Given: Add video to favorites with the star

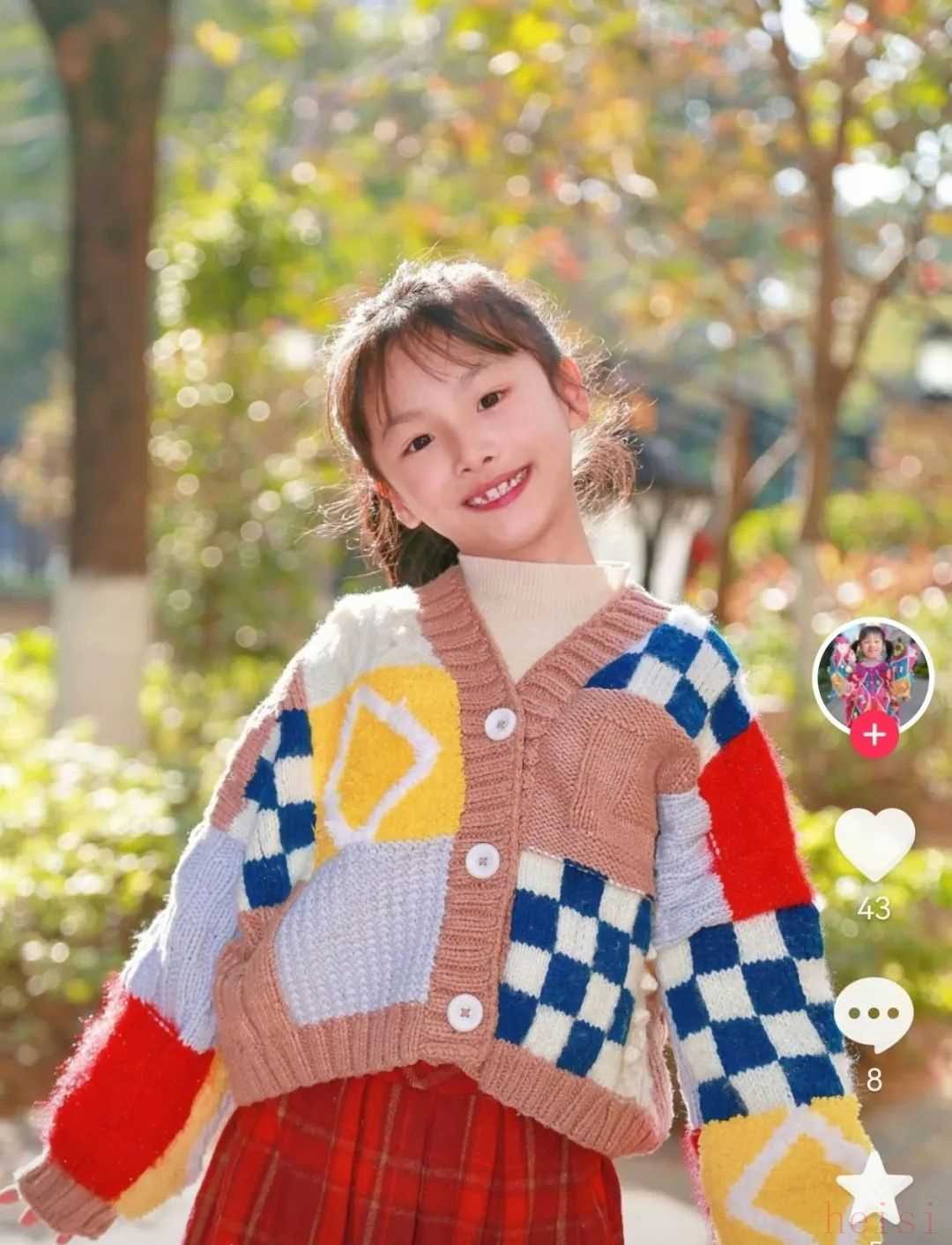Looking at the screenshot, I should point(874,1187).
